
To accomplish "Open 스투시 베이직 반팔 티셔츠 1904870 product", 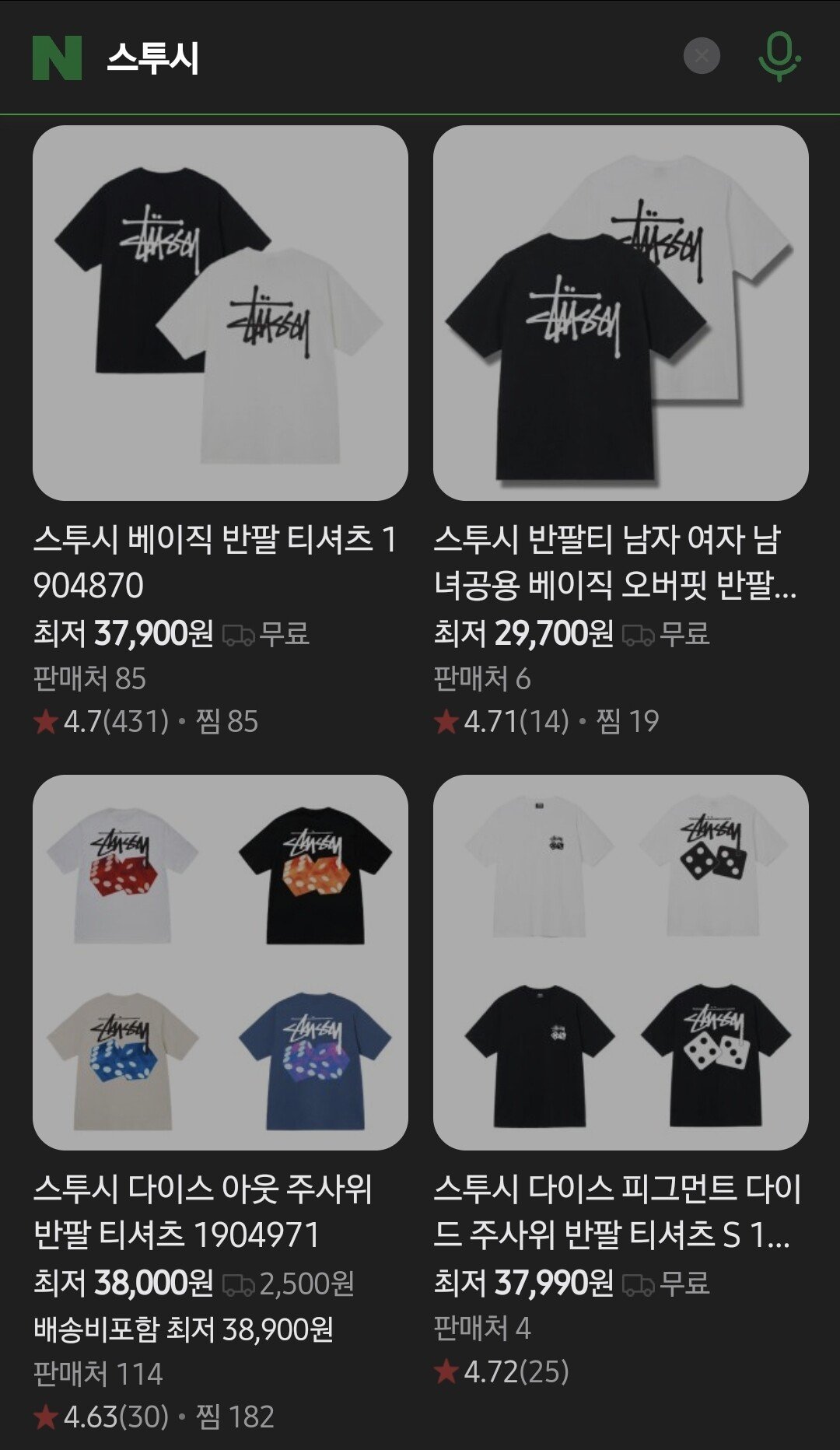I will 220,313.
